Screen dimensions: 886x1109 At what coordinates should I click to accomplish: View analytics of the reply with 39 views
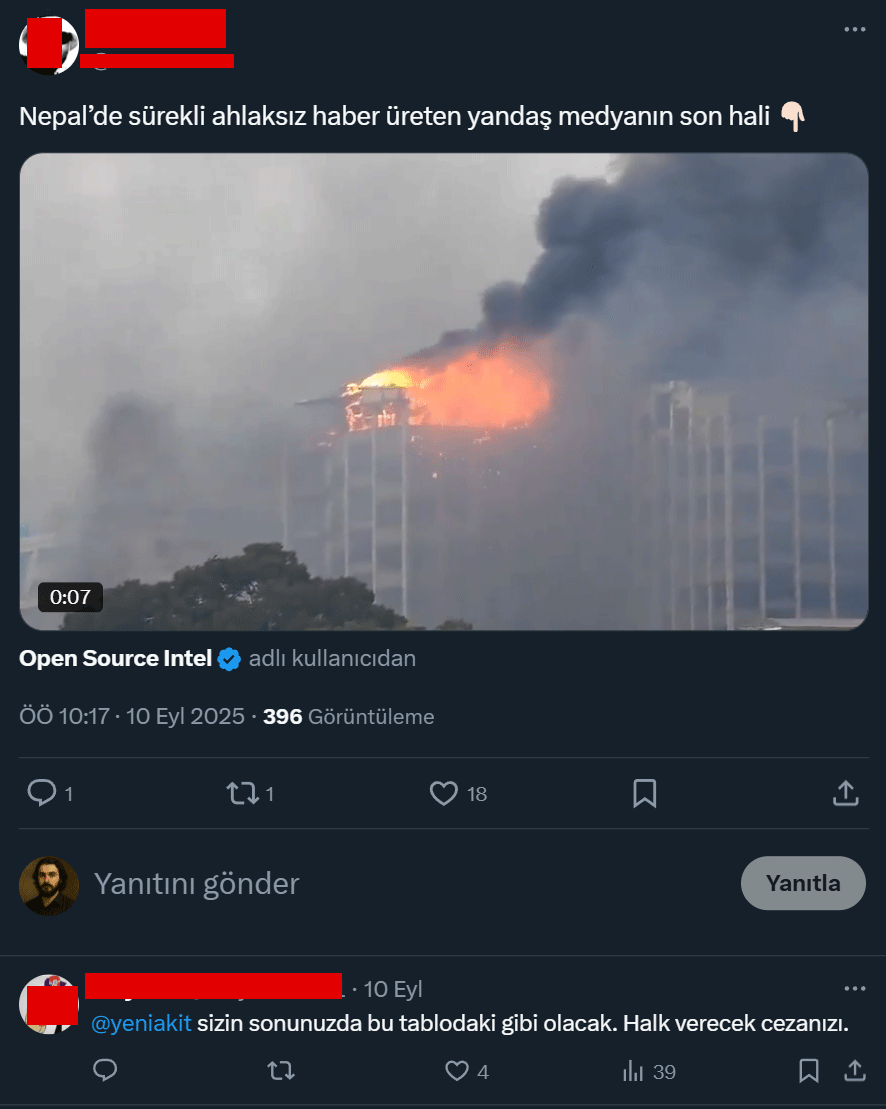[633, 1071]
